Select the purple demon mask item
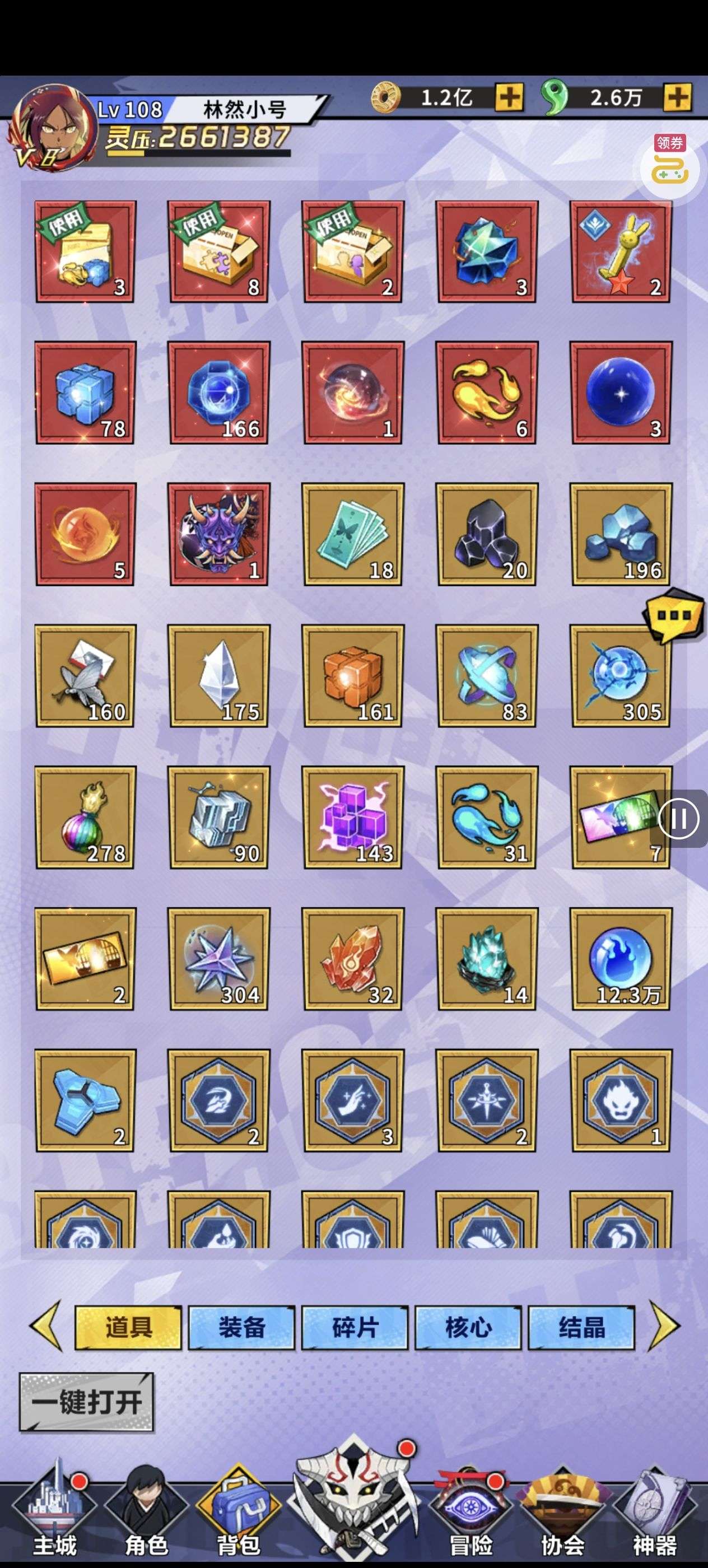708x1568 pixels. tap(219, 534)
